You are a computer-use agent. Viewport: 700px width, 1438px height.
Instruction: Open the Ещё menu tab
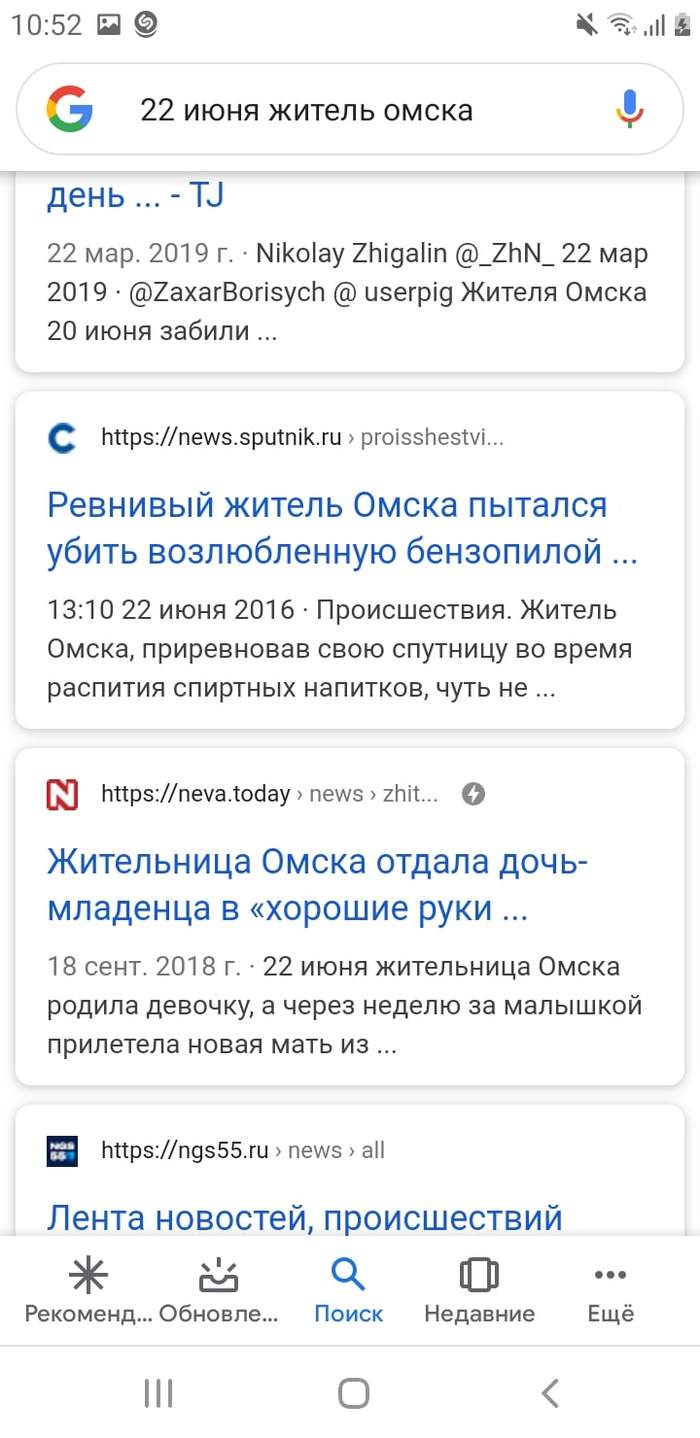coord(610,1290)
